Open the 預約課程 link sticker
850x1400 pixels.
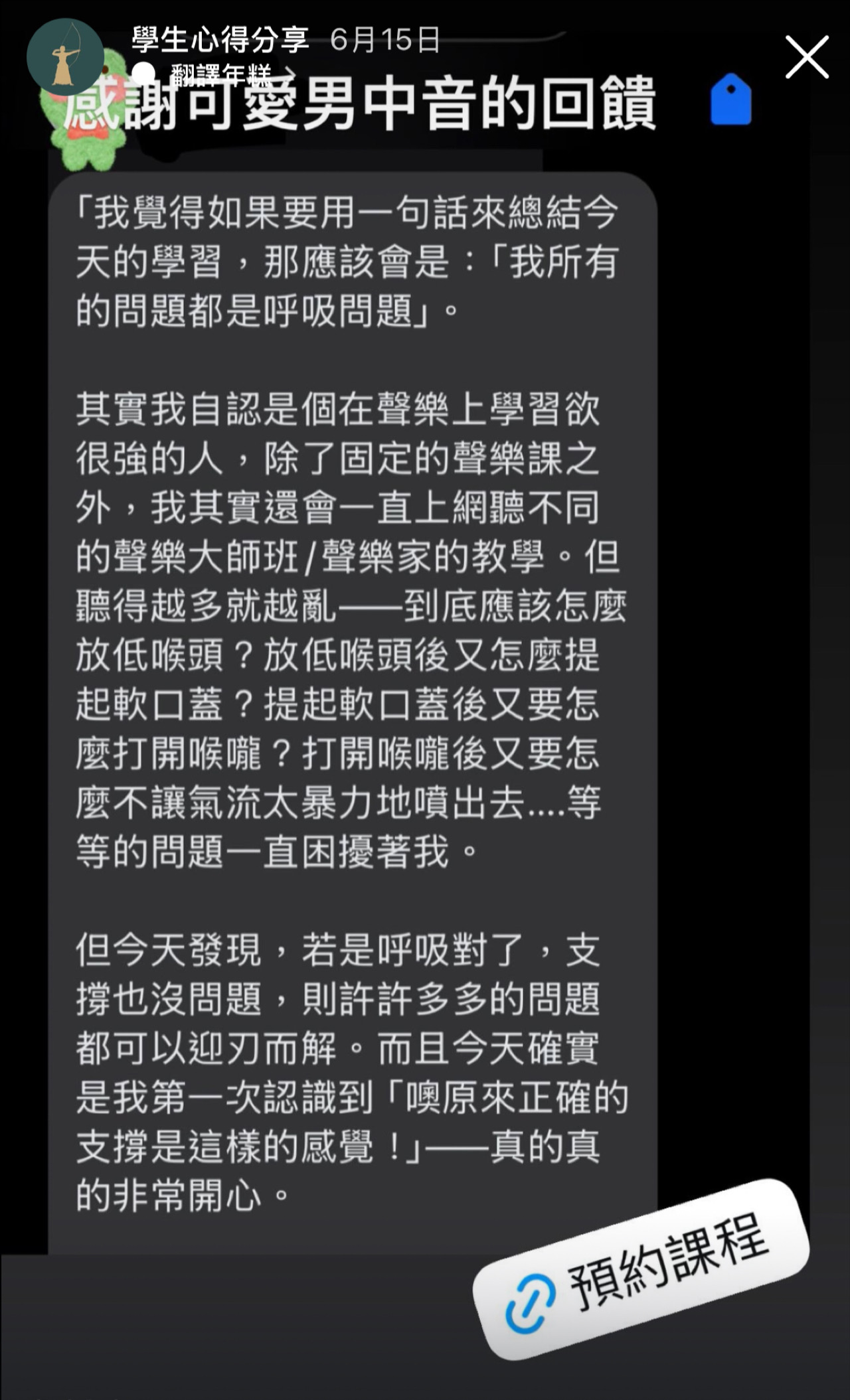tap(641, 1268)
